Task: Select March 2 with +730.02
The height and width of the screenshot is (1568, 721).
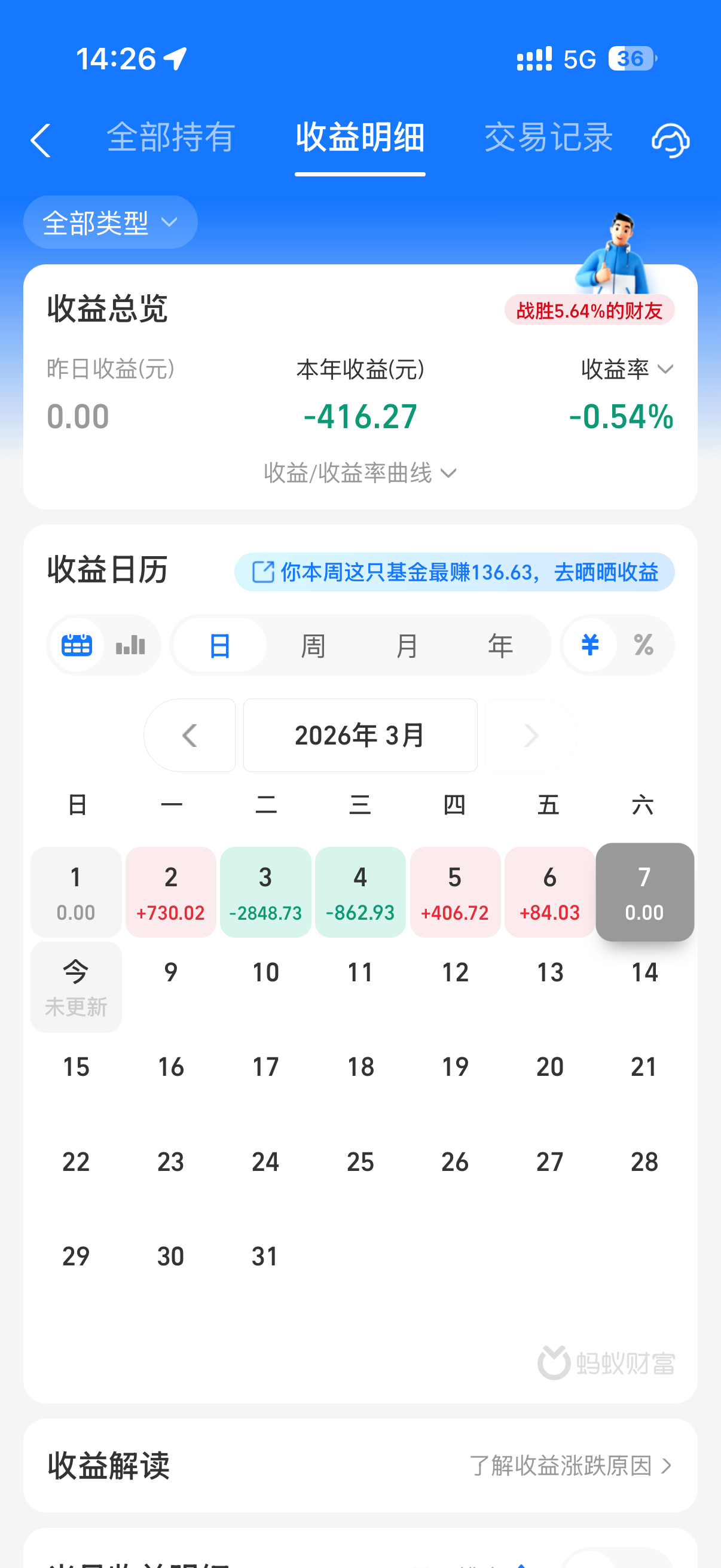Action: (x=171, y=892)
